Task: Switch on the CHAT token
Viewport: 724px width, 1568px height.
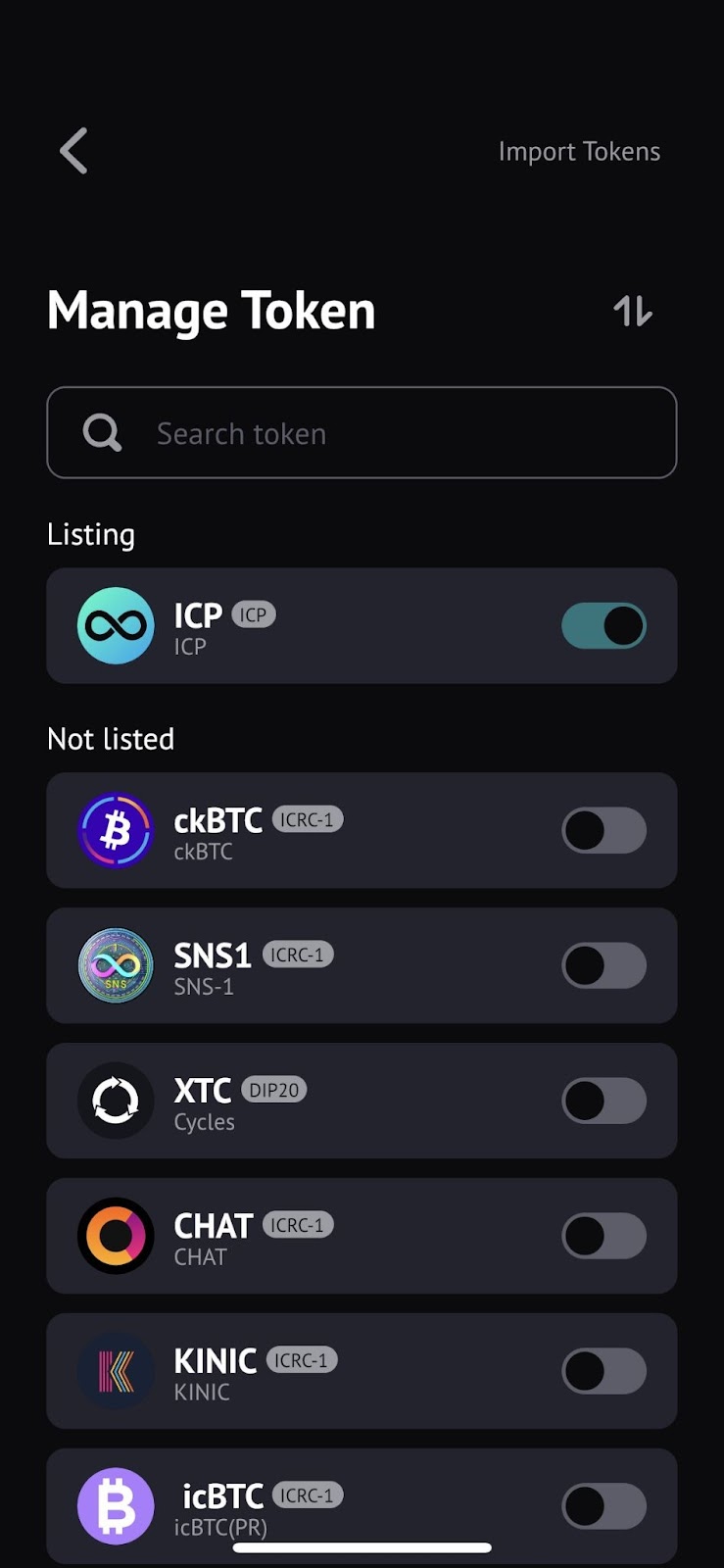Action: coord(603,1237)
